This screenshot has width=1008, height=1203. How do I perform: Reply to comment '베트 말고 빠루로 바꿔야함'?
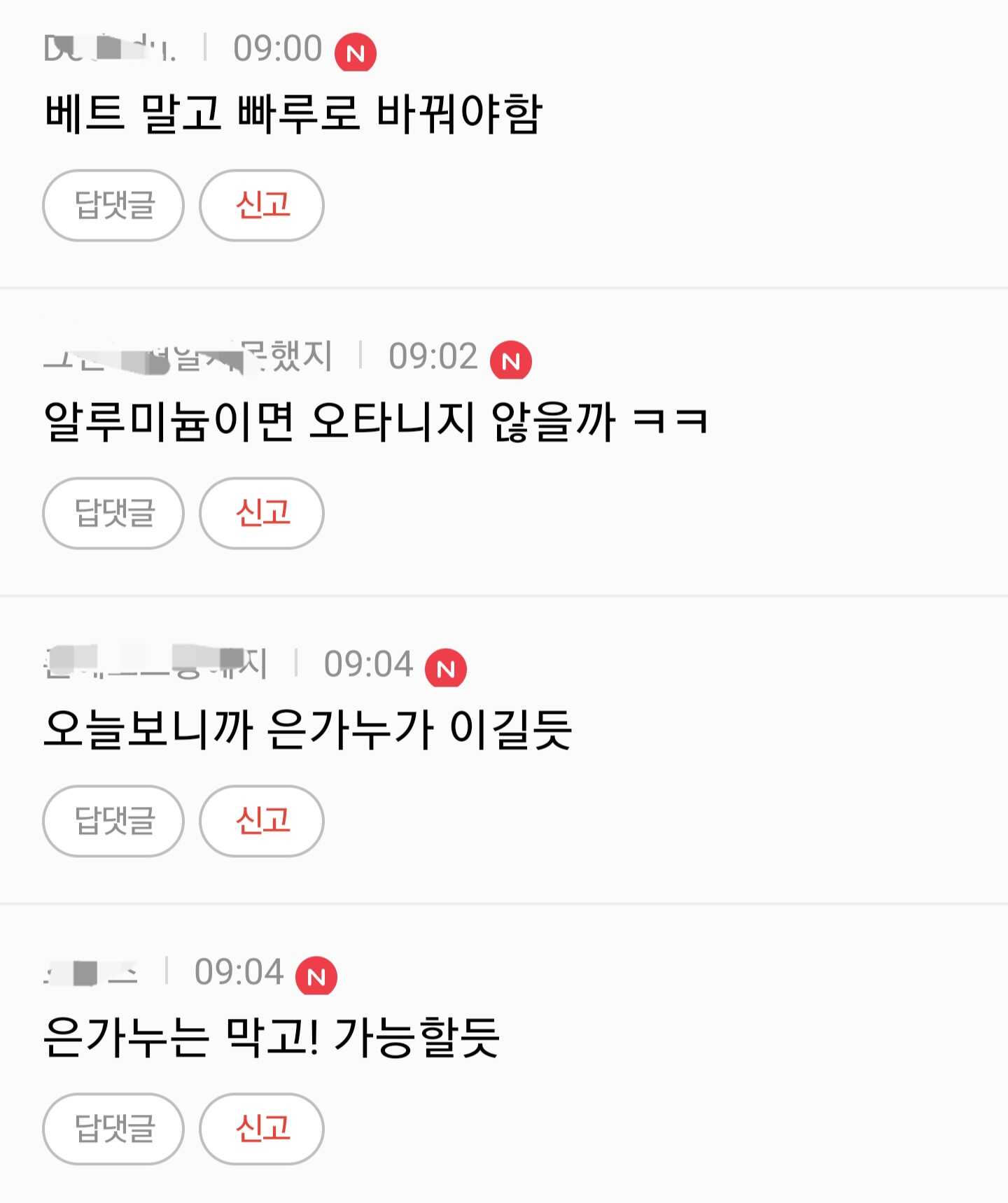113,205
